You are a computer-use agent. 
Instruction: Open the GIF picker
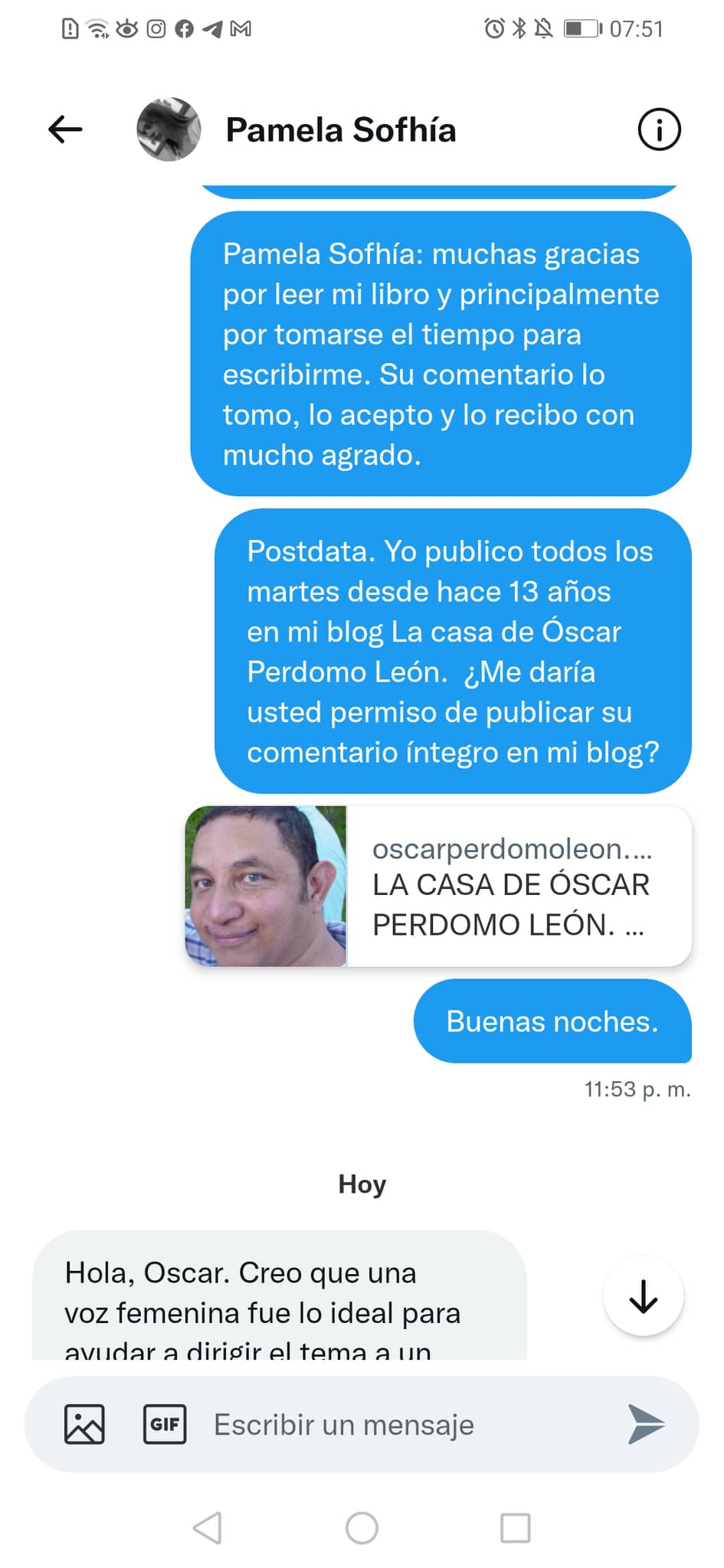coord(165,1424)
